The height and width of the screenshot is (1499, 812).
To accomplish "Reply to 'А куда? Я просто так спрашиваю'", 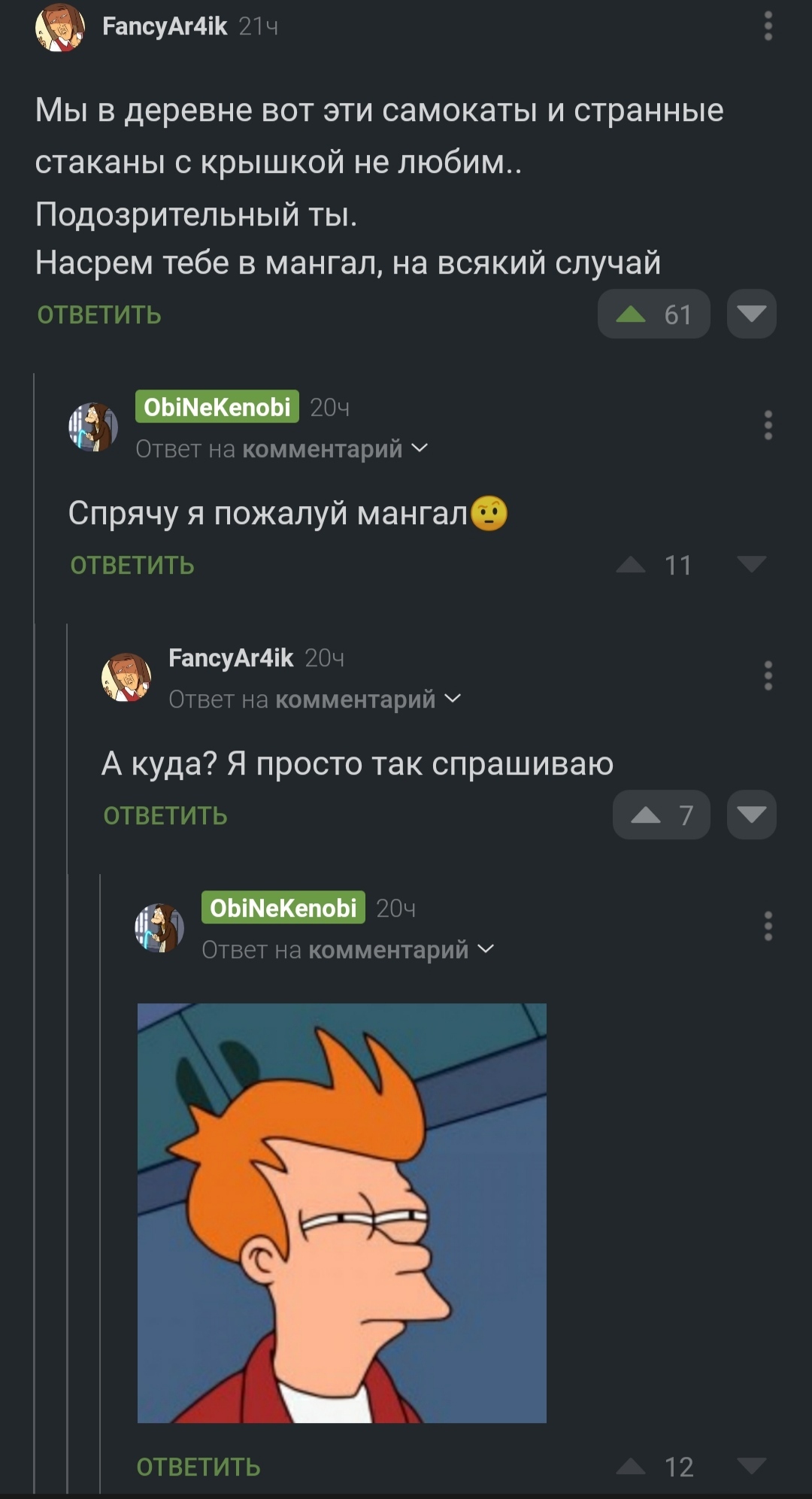I will 165,816.
